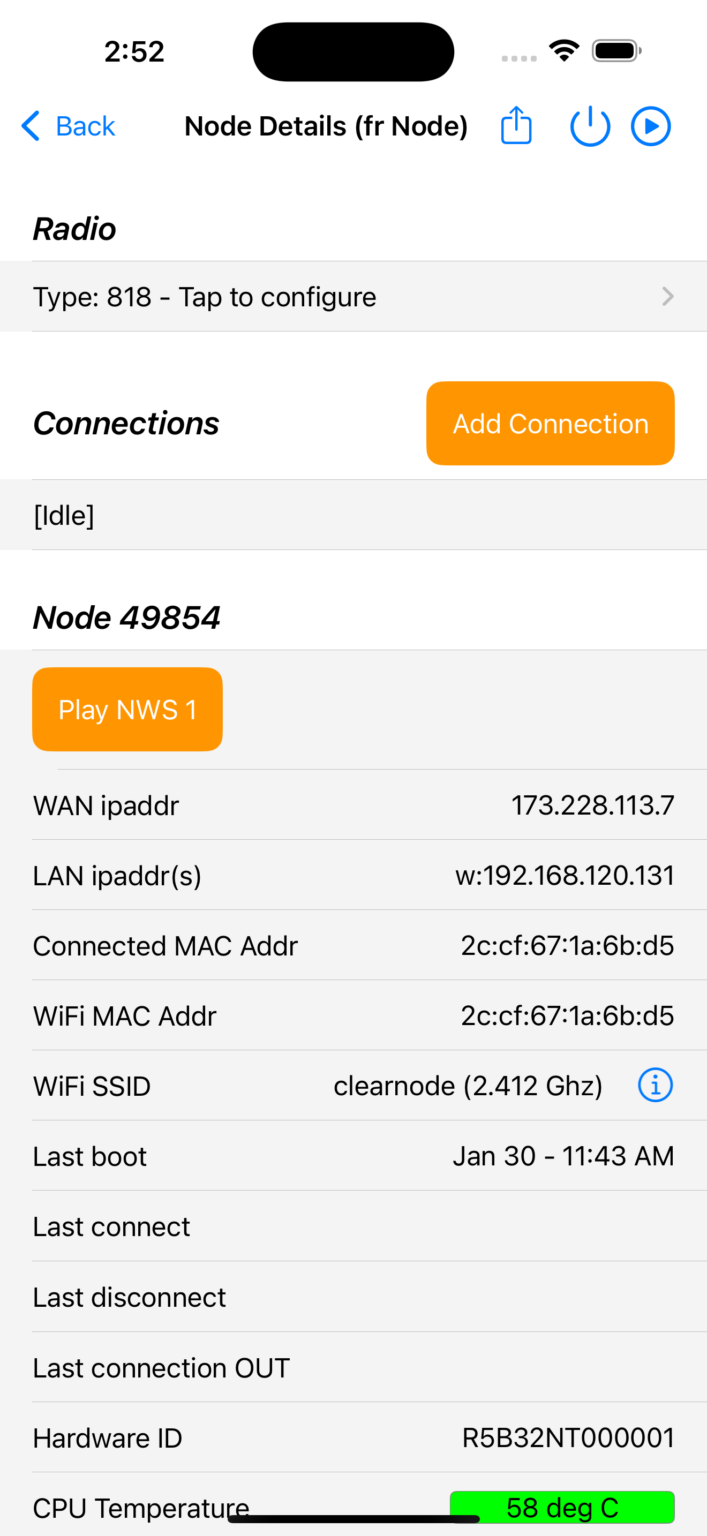
Task: Share the node details
Action: (516, 126)
